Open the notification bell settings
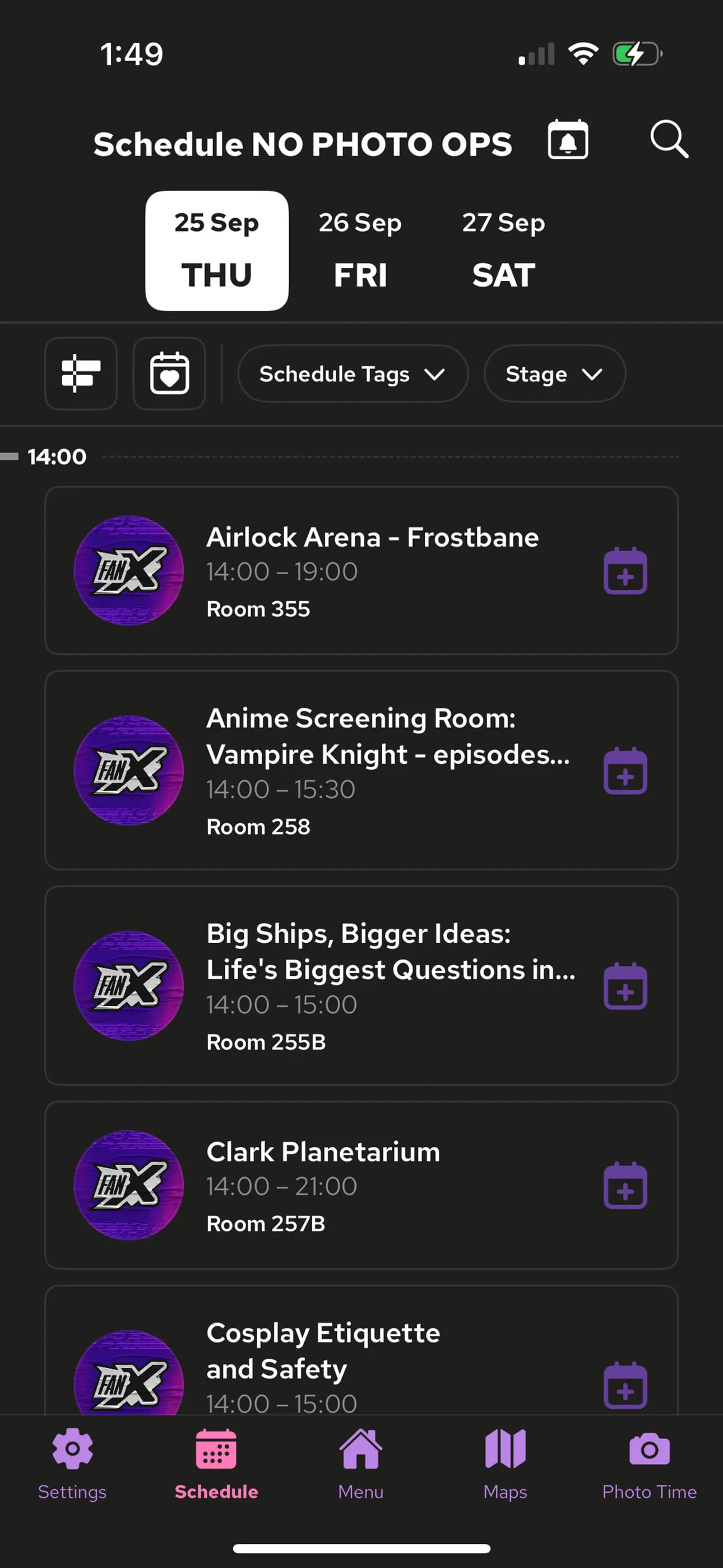This screenshot has height=1568, width=723. click(567, 140)
